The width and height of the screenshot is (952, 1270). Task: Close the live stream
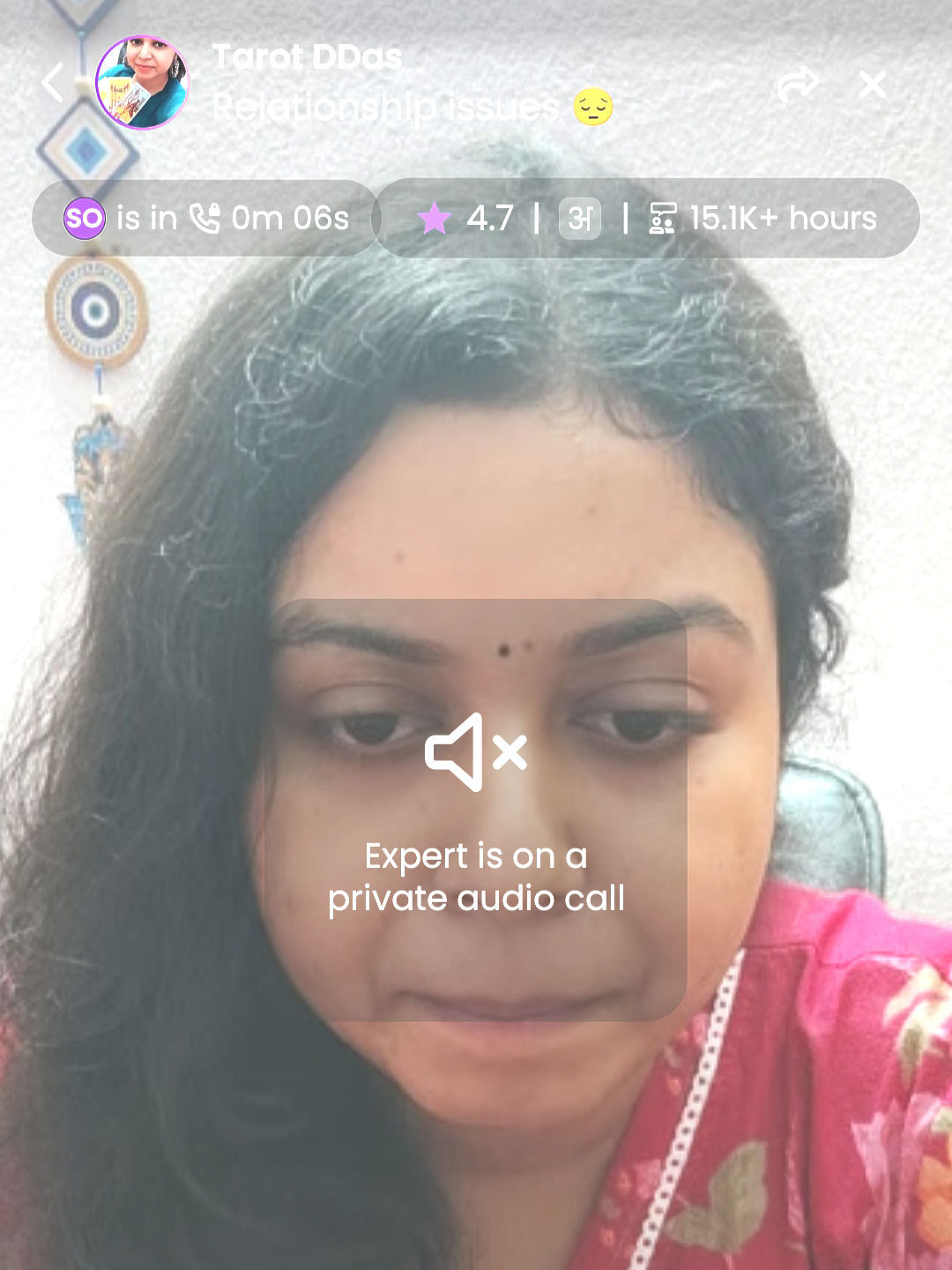point(872,85)
